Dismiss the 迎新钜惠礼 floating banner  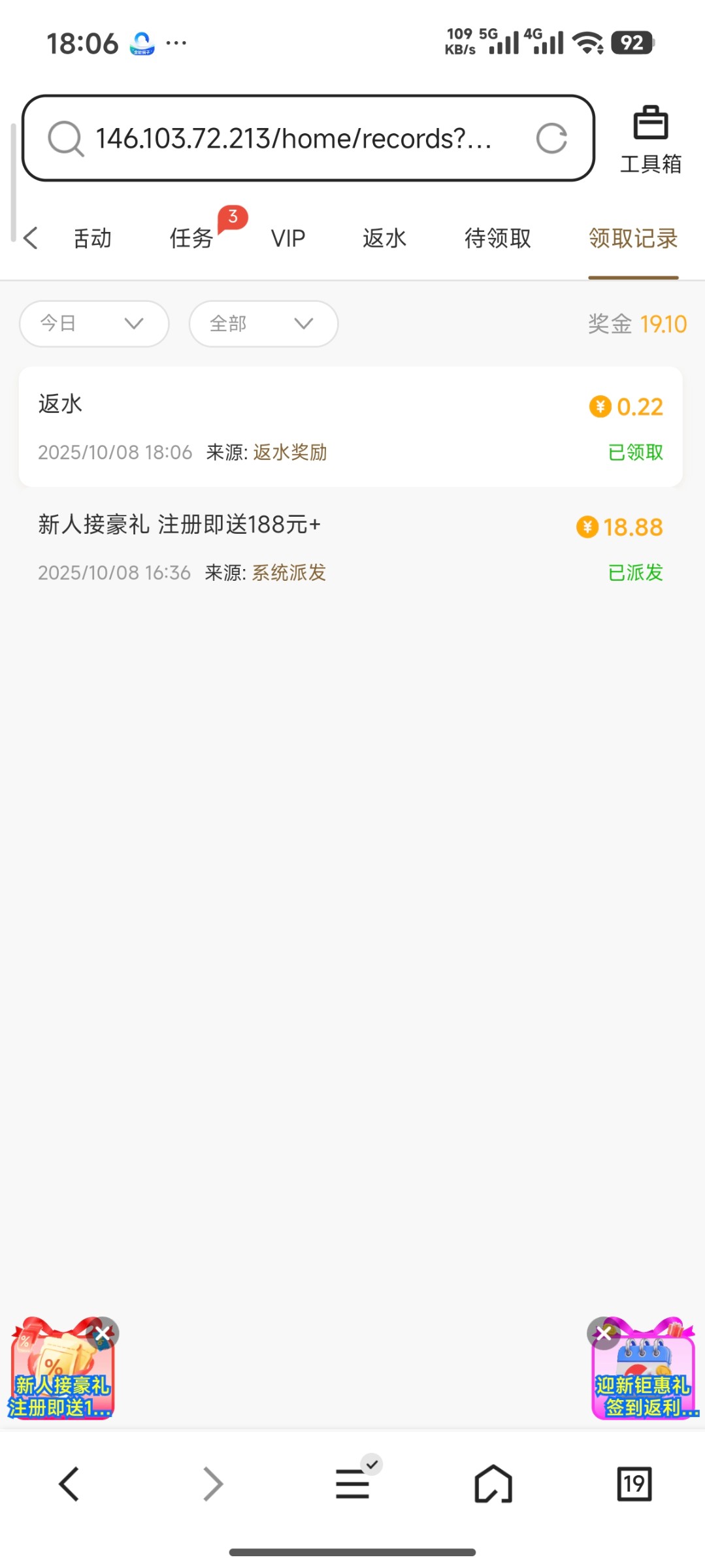pos(602,1333)
